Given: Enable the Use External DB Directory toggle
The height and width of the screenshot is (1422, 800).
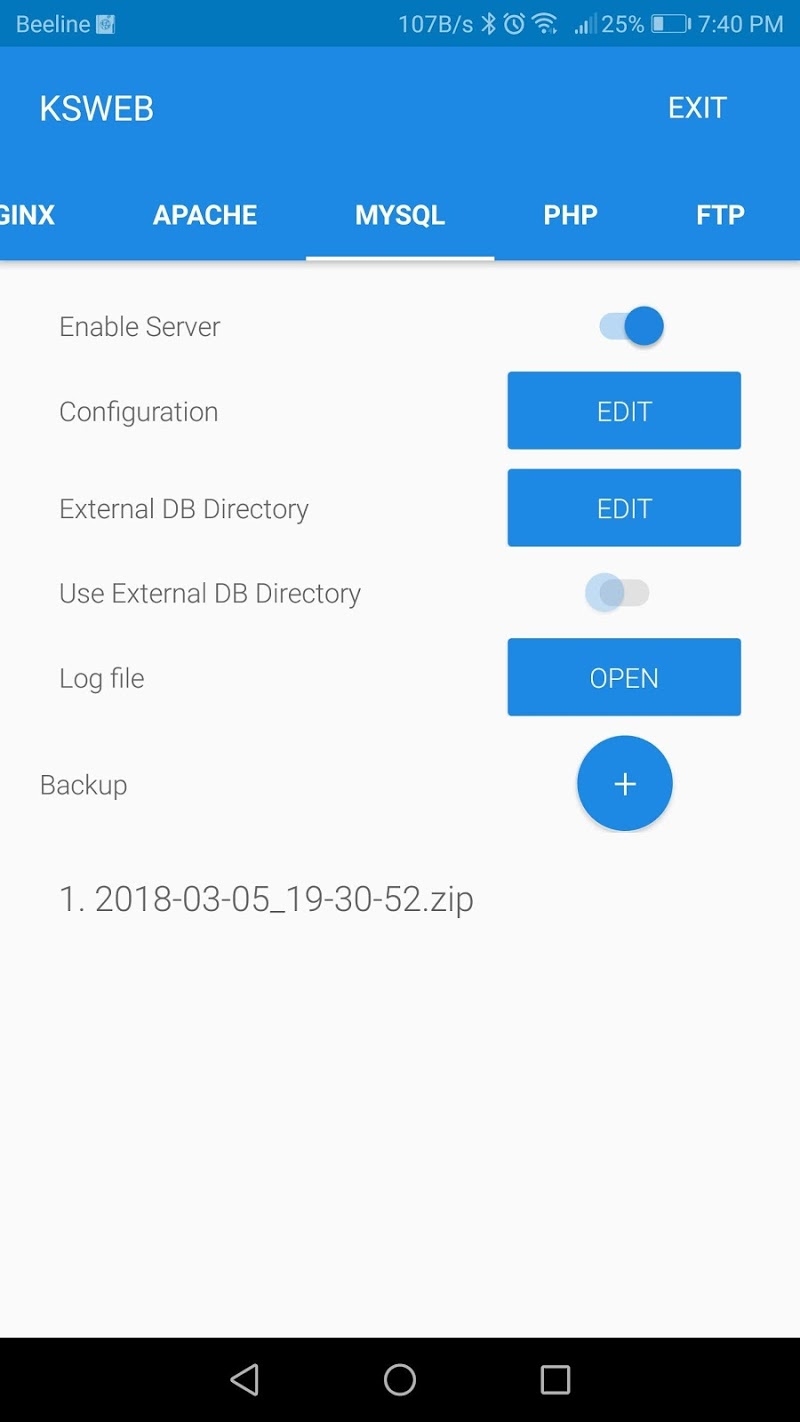Looking at the screenshot, I should (x=618, y=592).
